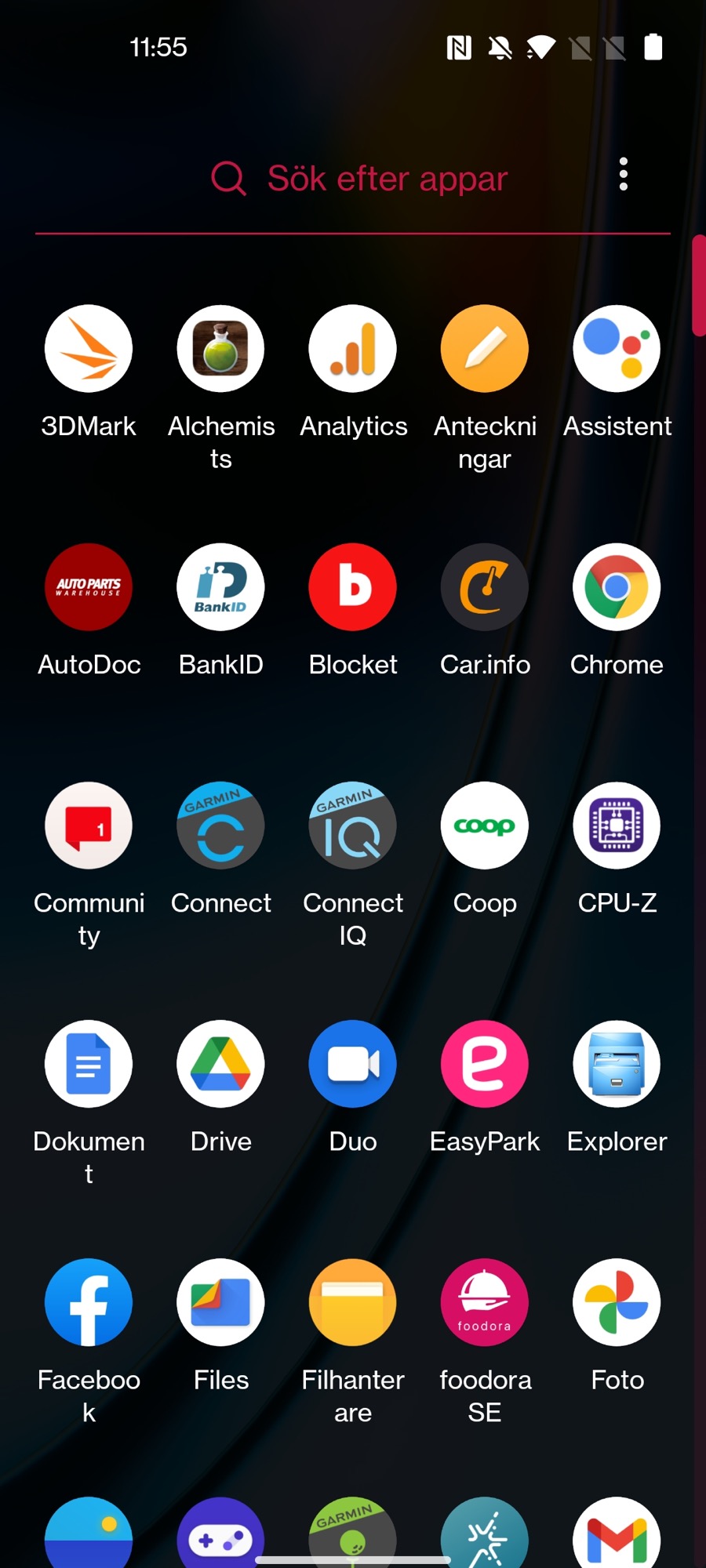706x1568 pixels.
Task: Open the Community app
Action: [89, 826]
